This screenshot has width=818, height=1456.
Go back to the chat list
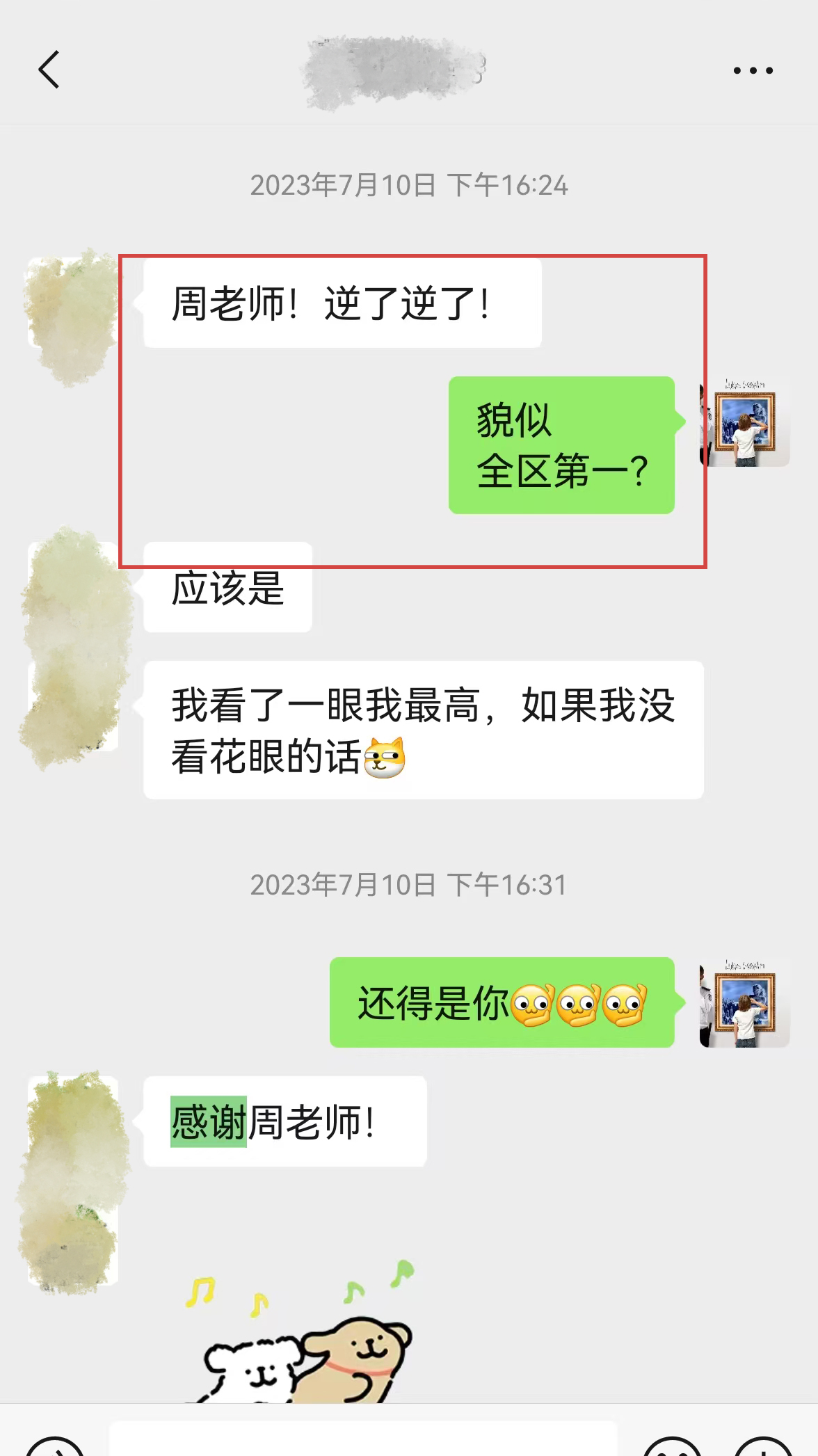click(49, 70)
